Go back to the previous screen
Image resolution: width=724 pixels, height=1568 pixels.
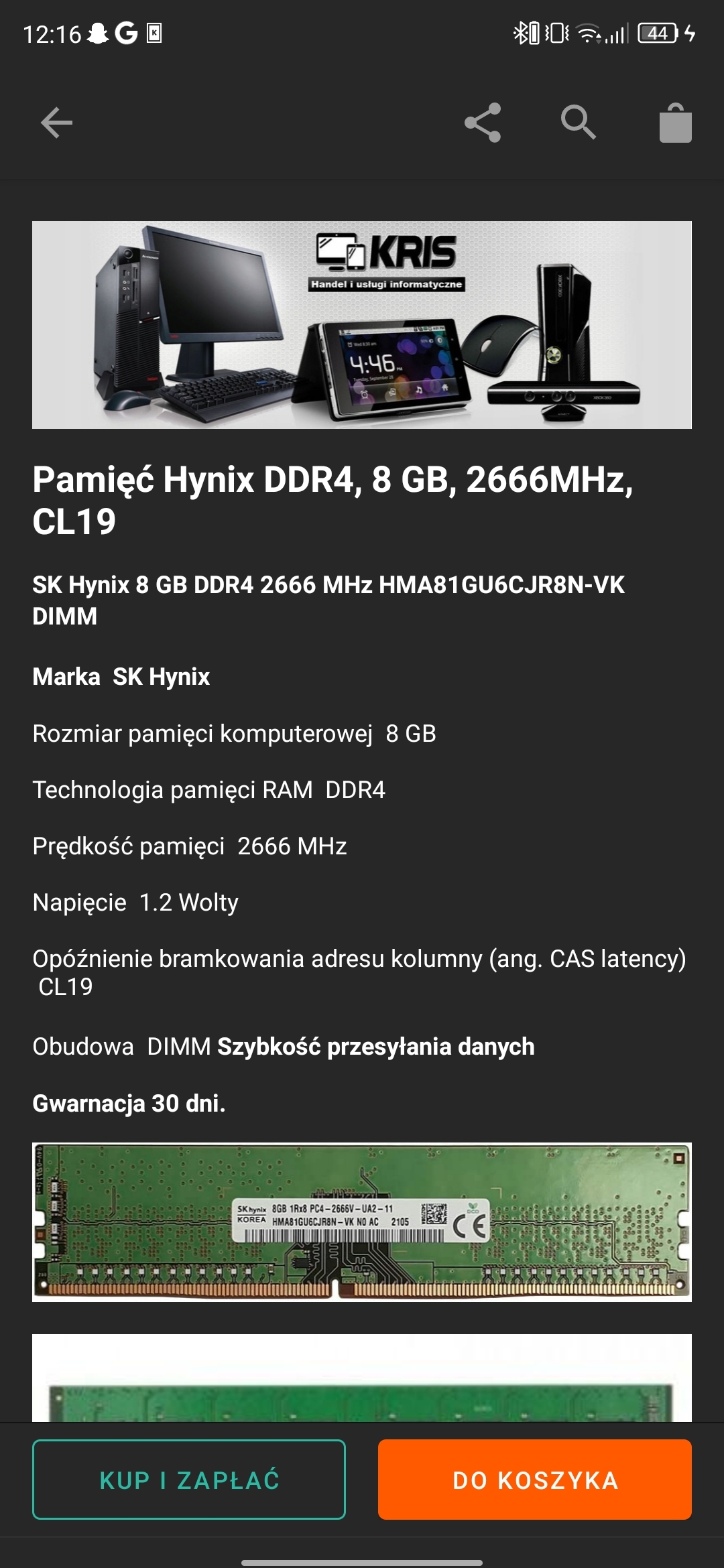click(x=56, y=123)
